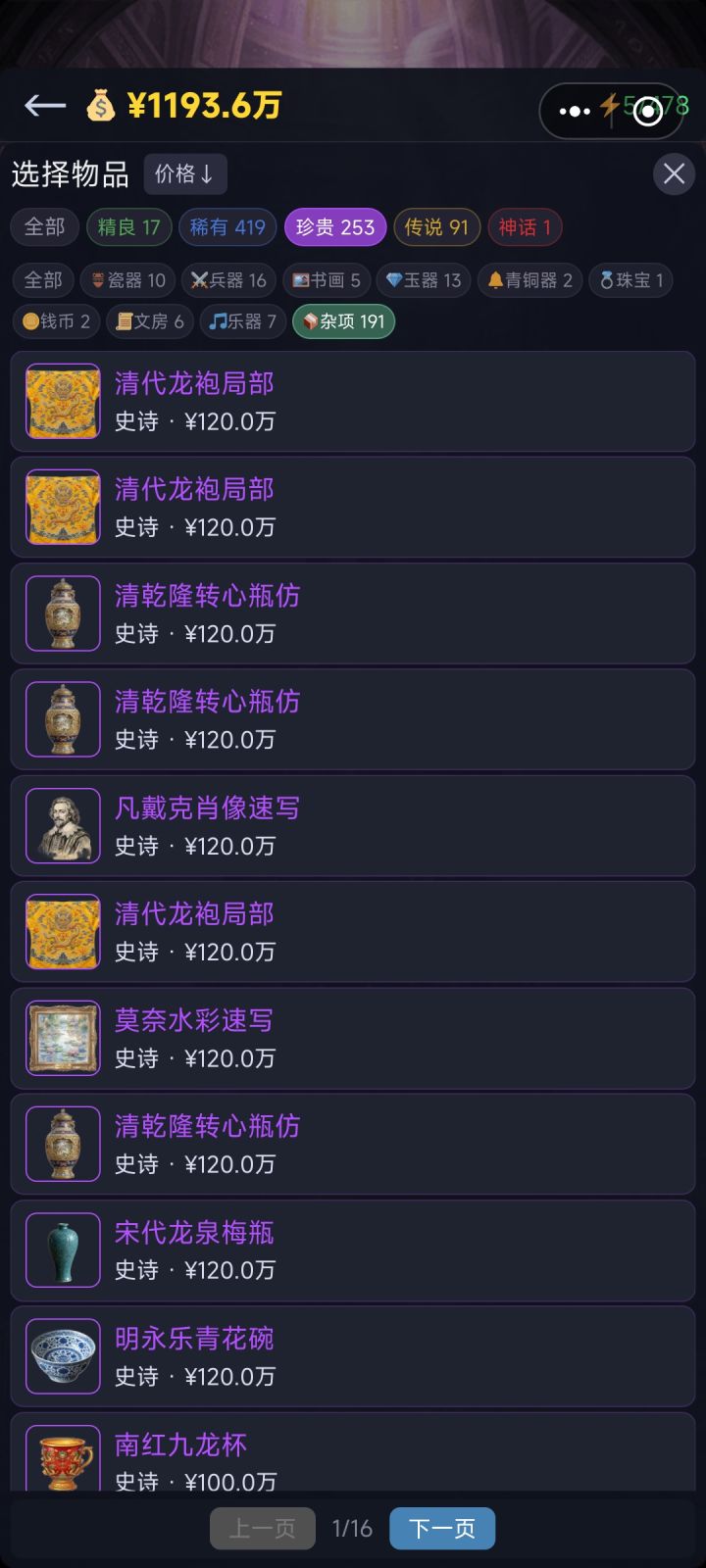Expand the mini-program more options menu
Viewport: 706px width, 1568px height.
575,111
